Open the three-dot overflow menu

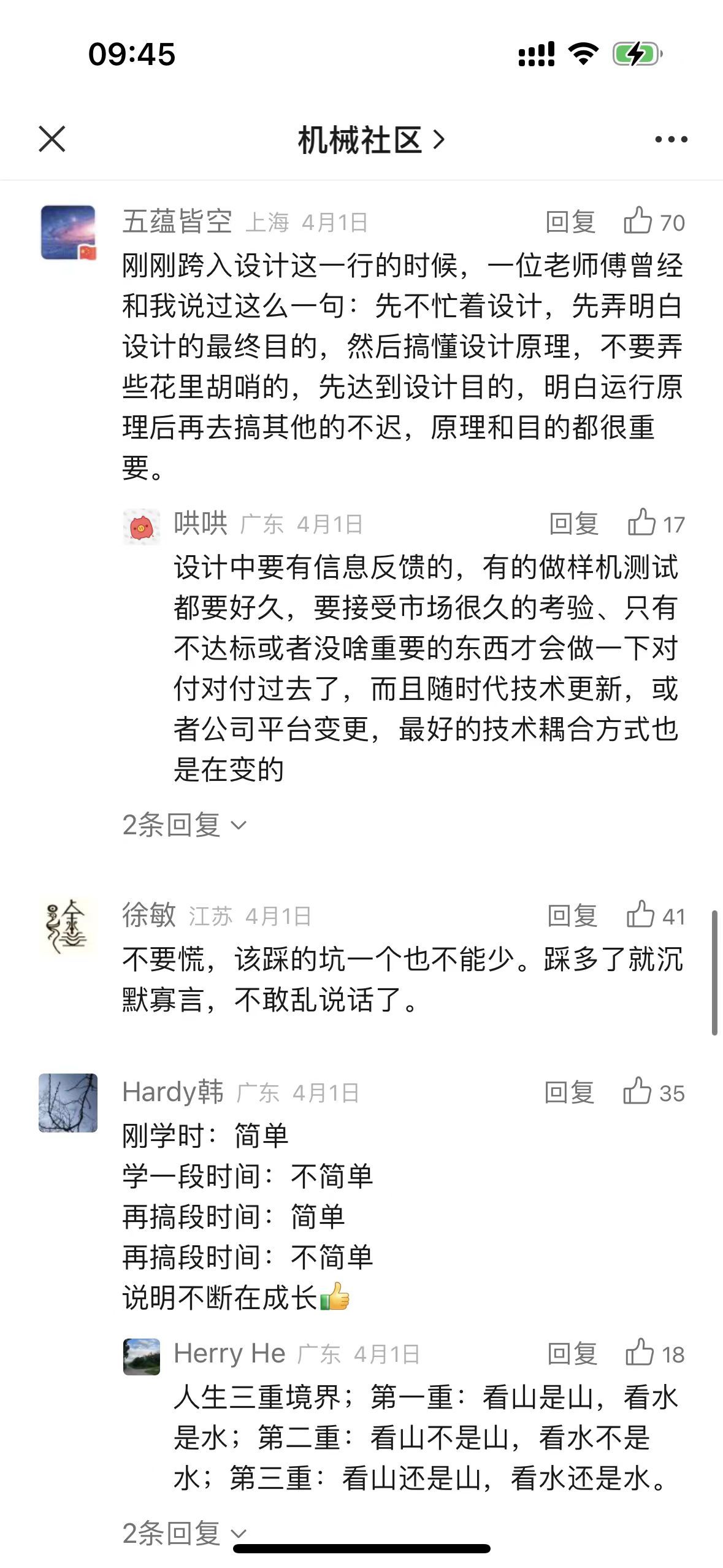tap(671, 140)
